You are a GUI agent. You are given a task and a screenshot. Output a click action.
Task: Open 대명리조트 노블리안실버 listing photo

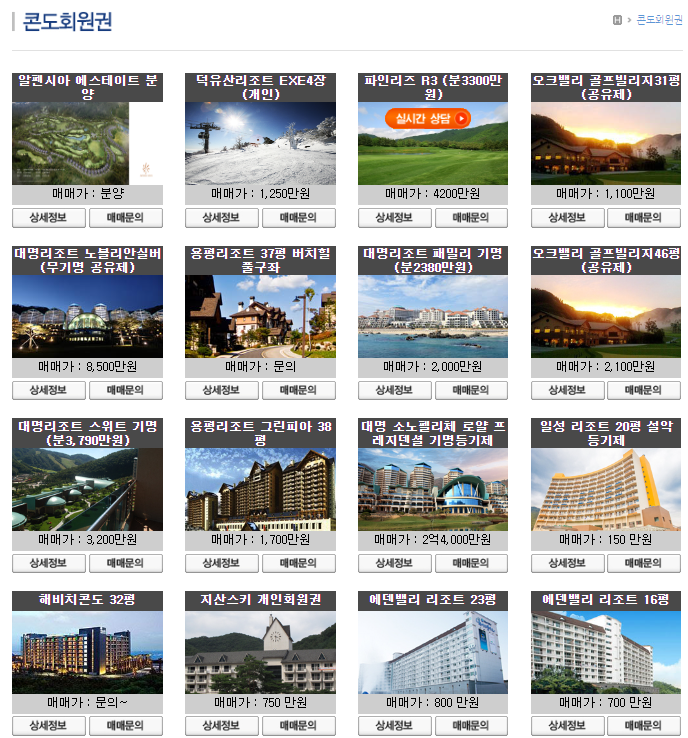[x=87, y=316]
